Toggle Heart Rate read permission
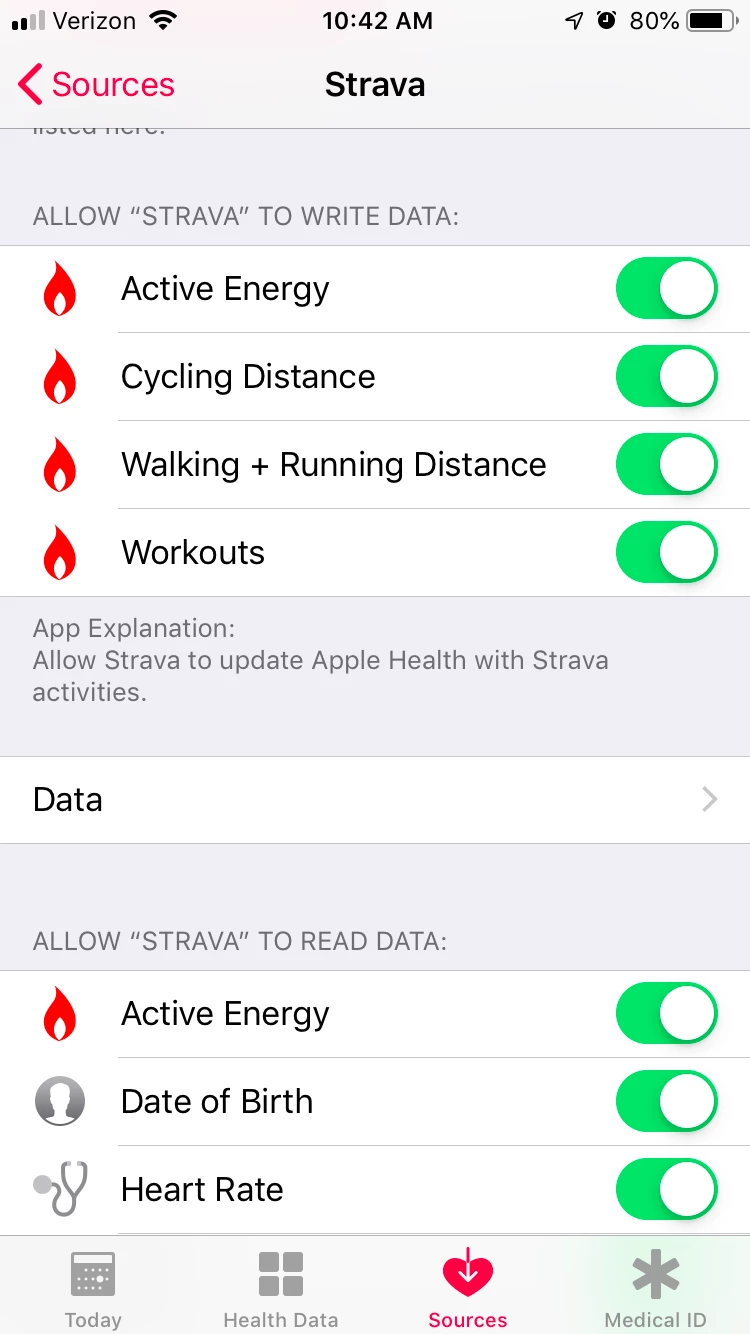 (x=667, y=1190)
